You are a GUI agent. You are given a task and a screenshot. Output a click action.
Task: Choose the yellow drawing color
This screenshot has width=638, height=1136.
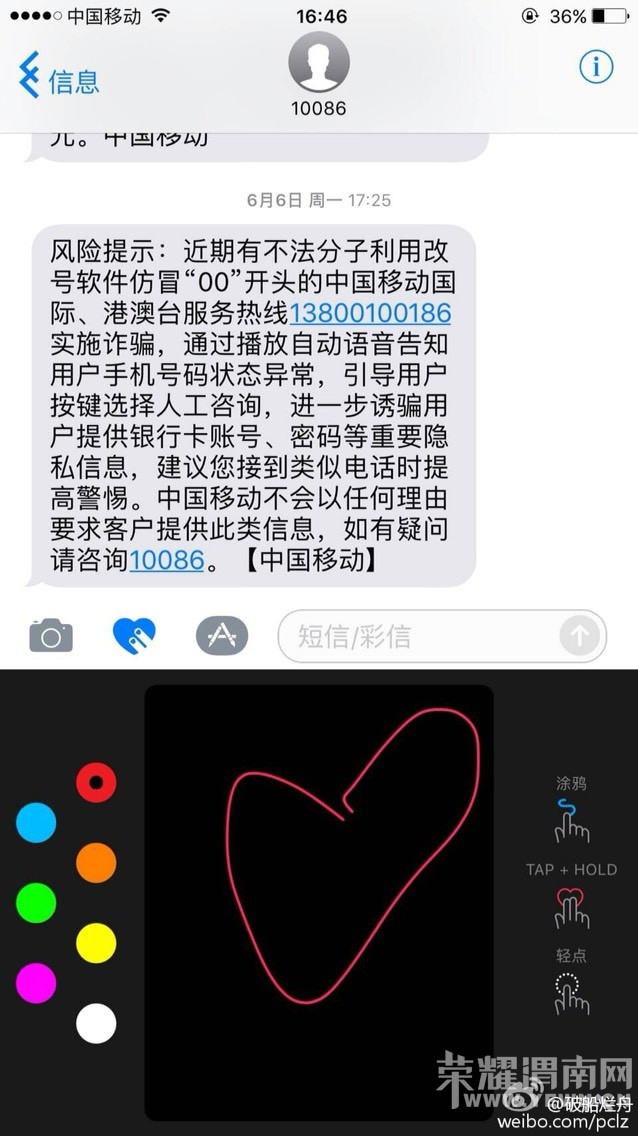click(96, 943)
